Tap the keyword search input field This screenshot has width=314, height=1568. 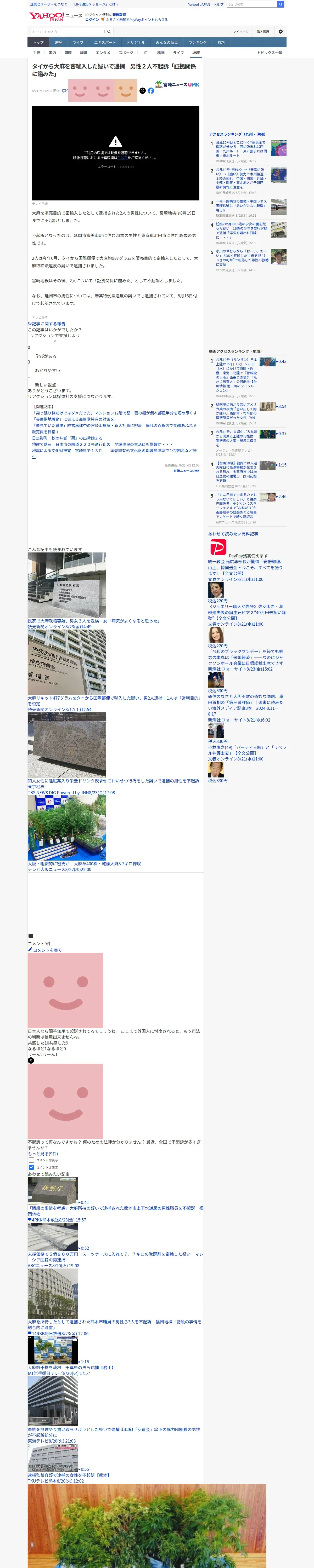point(67,32)
